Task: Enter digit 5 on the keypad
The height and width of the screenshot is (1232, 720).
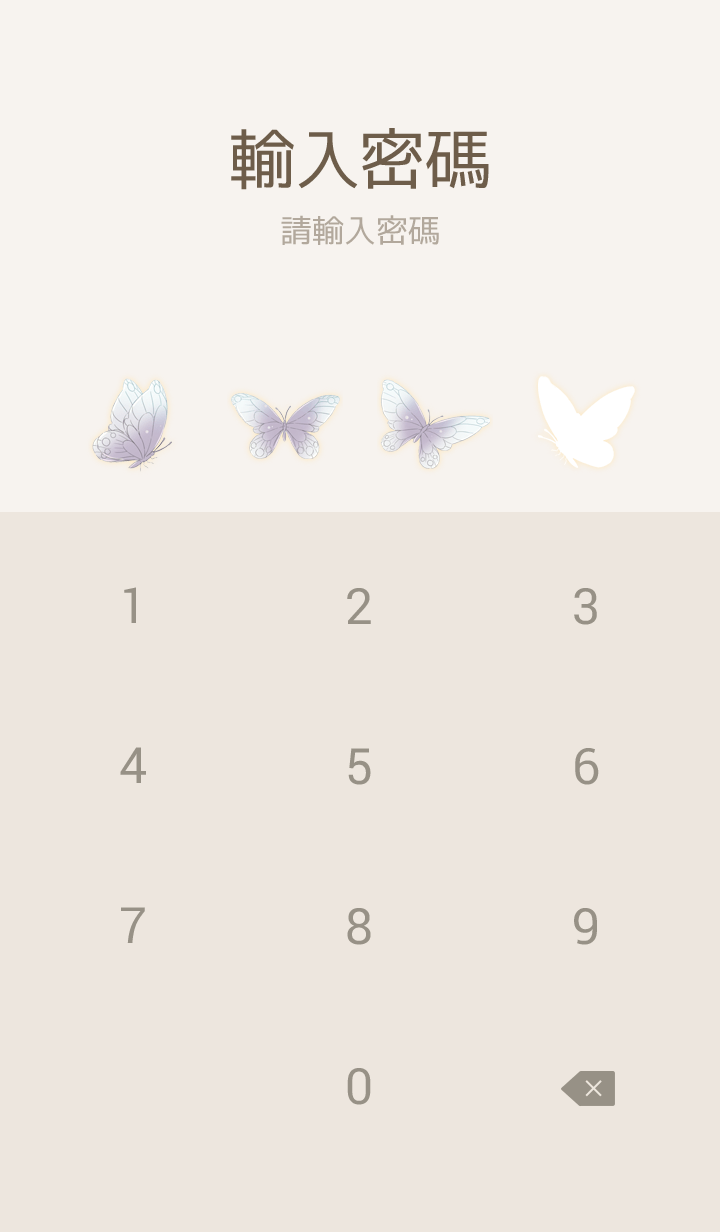Action: (359, 767)
